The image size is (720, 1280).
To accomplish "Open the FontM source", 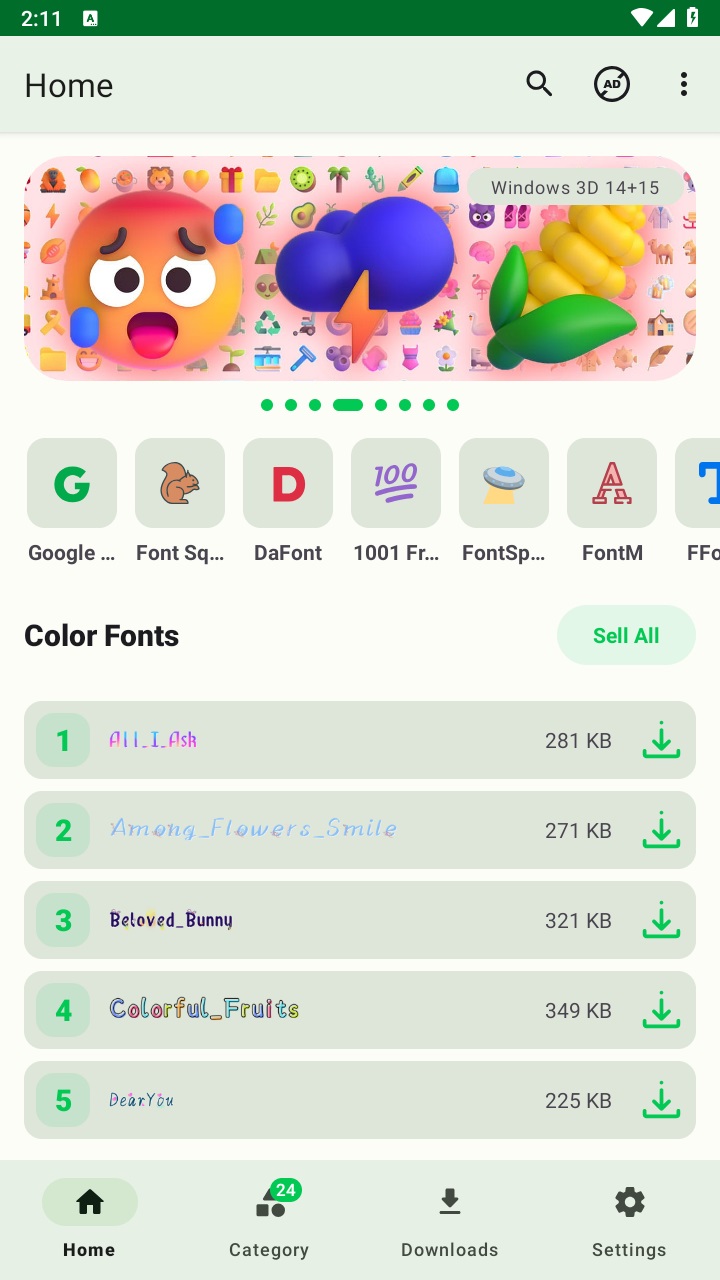I will pos(612,484).
